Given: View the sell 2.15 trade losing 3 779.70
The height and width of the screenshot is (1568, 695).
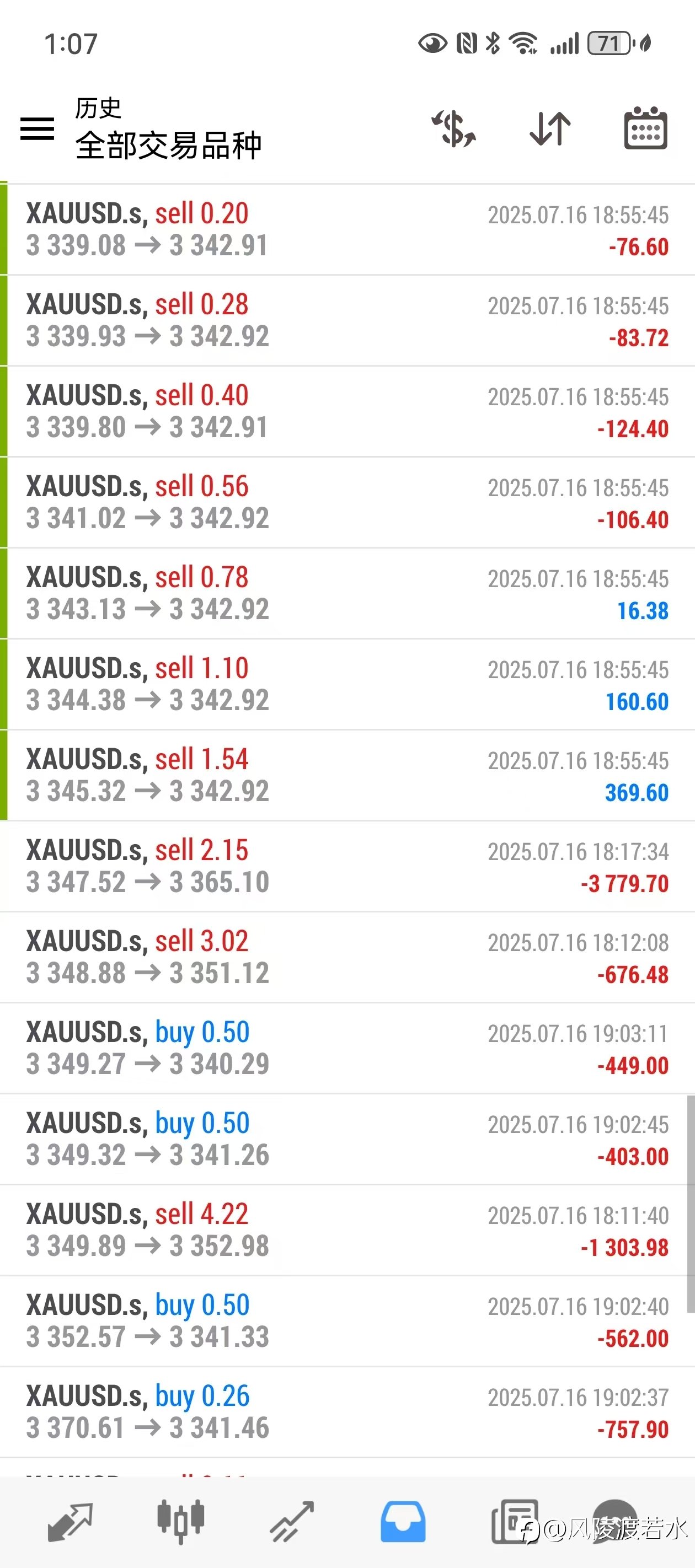Looking at the screenshot, I should click(347, 866).
